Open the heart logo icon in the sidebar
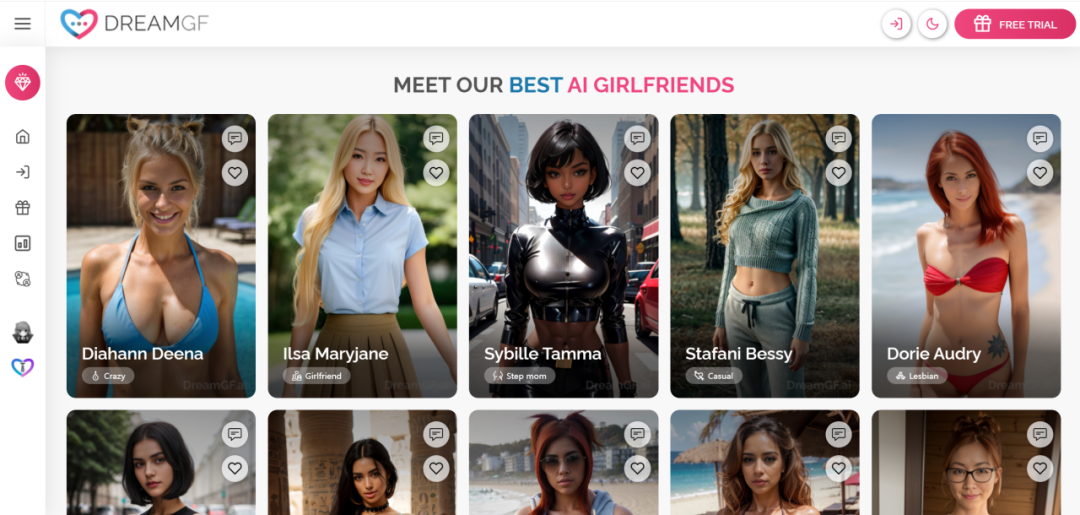This screenshot has height=515, width=1080. 22,367
